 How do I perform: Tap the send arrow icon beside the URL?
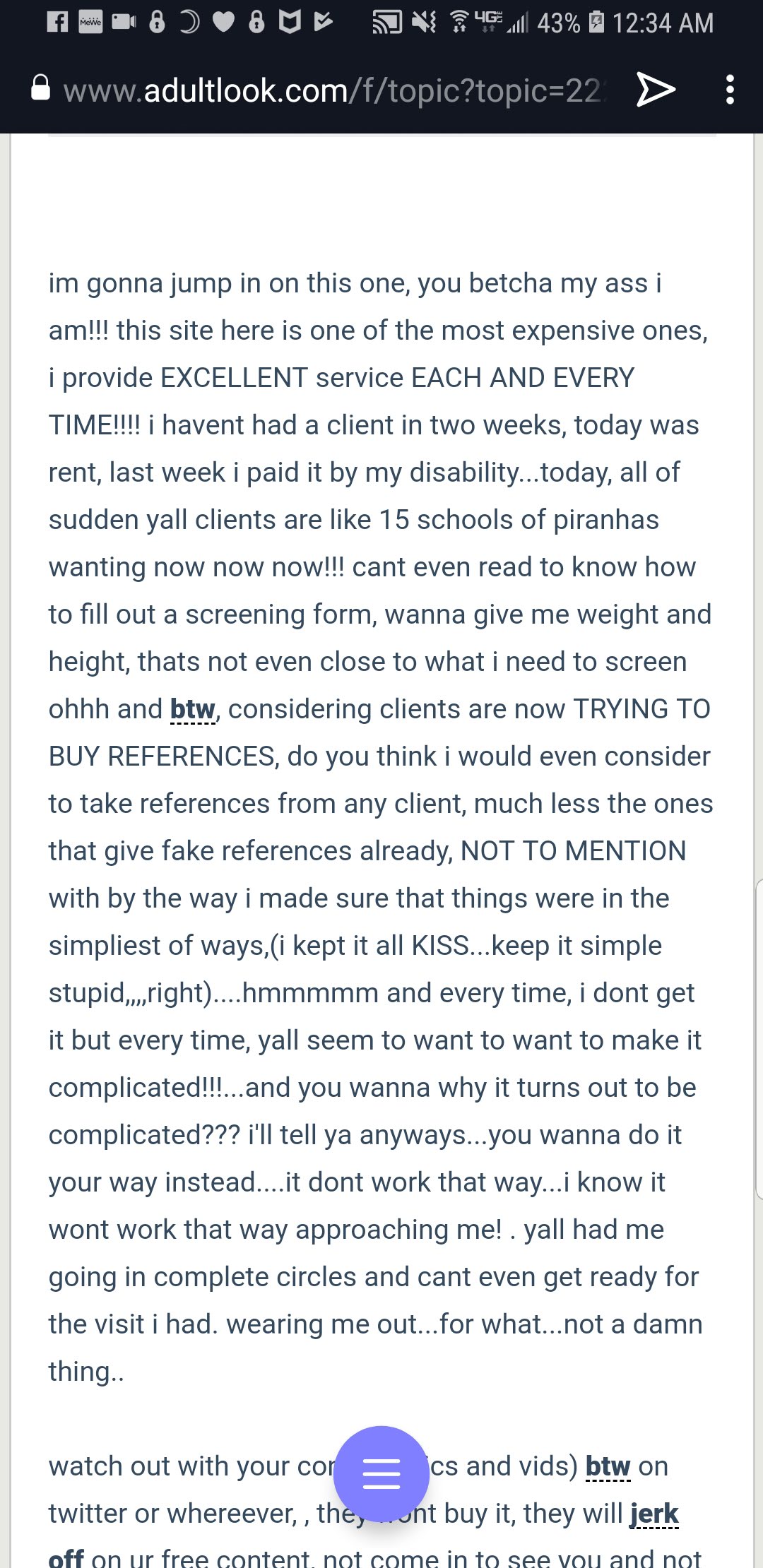[x=656, y=90]
